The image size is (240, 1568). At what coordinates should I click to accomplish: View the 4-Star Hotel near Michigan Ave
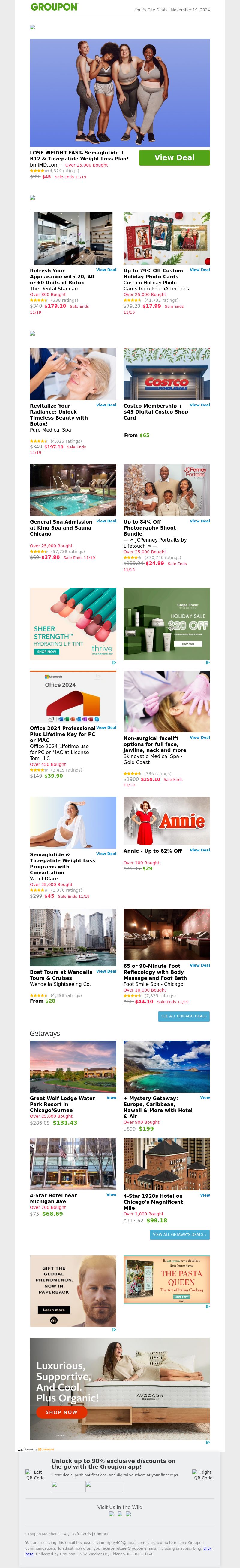tap(111, 1194)
